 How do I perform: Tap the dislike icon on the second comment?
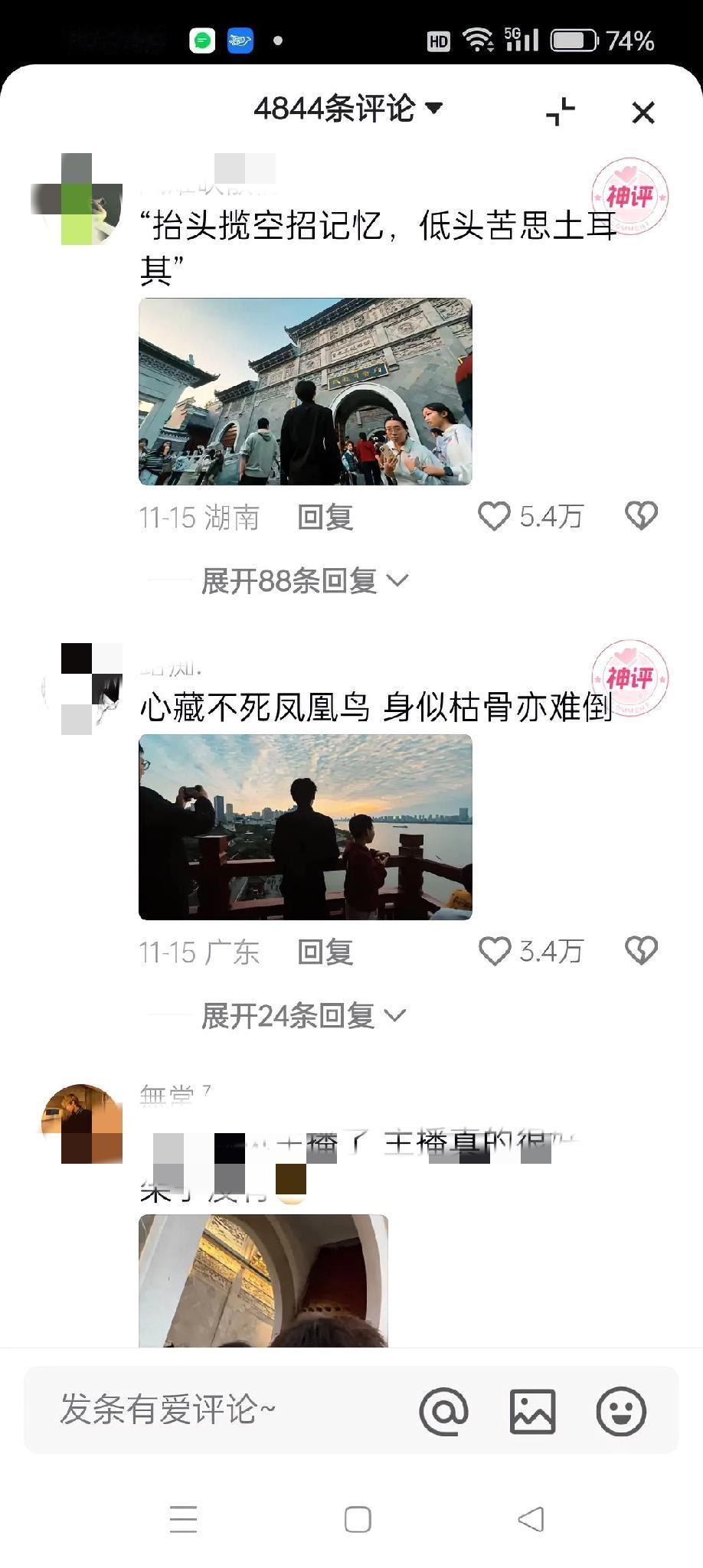641,952
